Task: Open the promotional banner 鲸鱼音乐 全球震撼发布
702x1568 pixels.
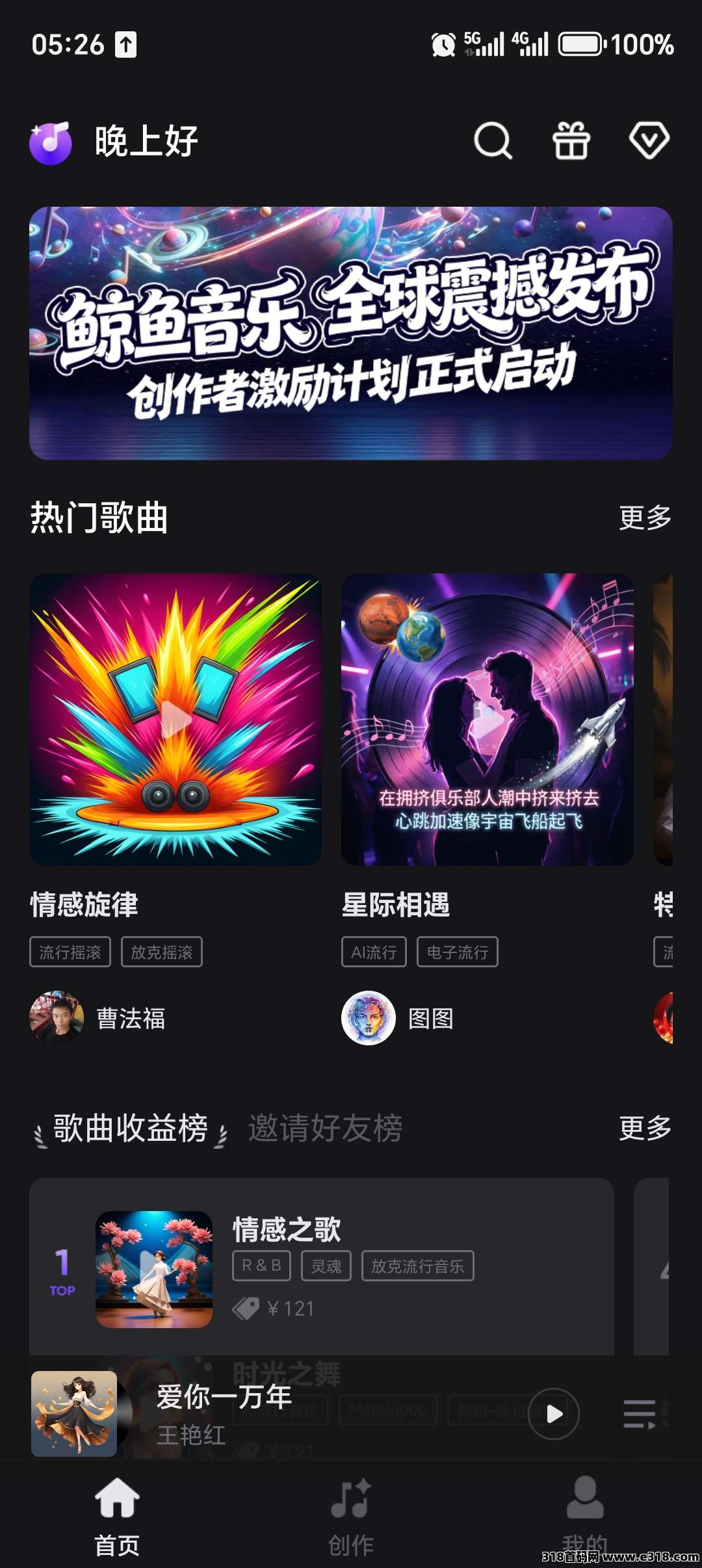Action: pos(351,333)
